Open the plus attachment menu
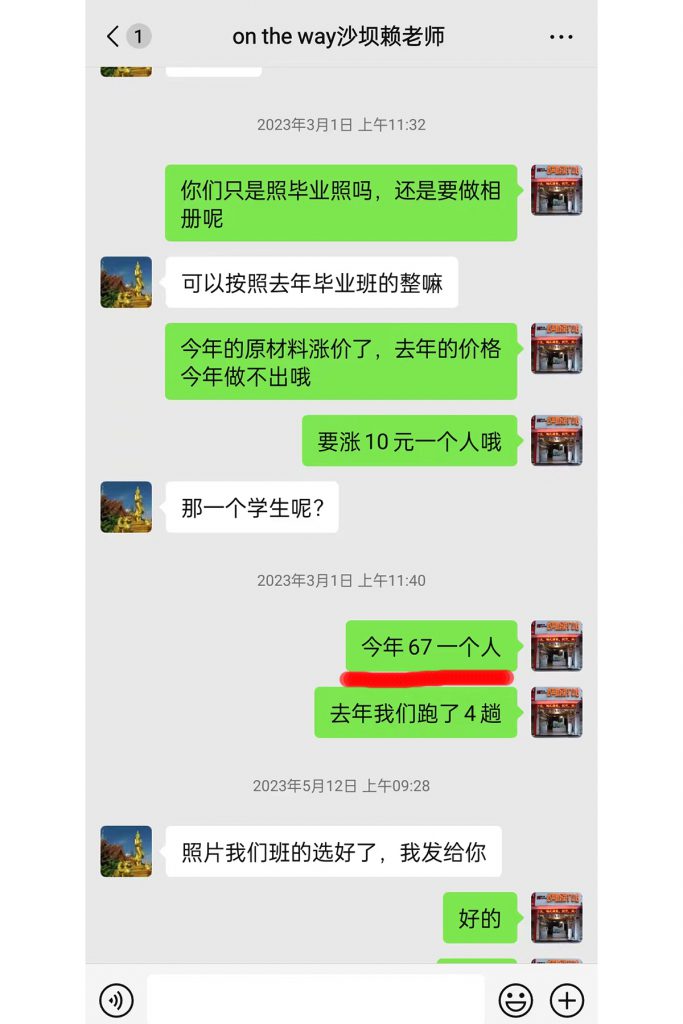This screenshot has height=1024, width=683. (567, 1000)
